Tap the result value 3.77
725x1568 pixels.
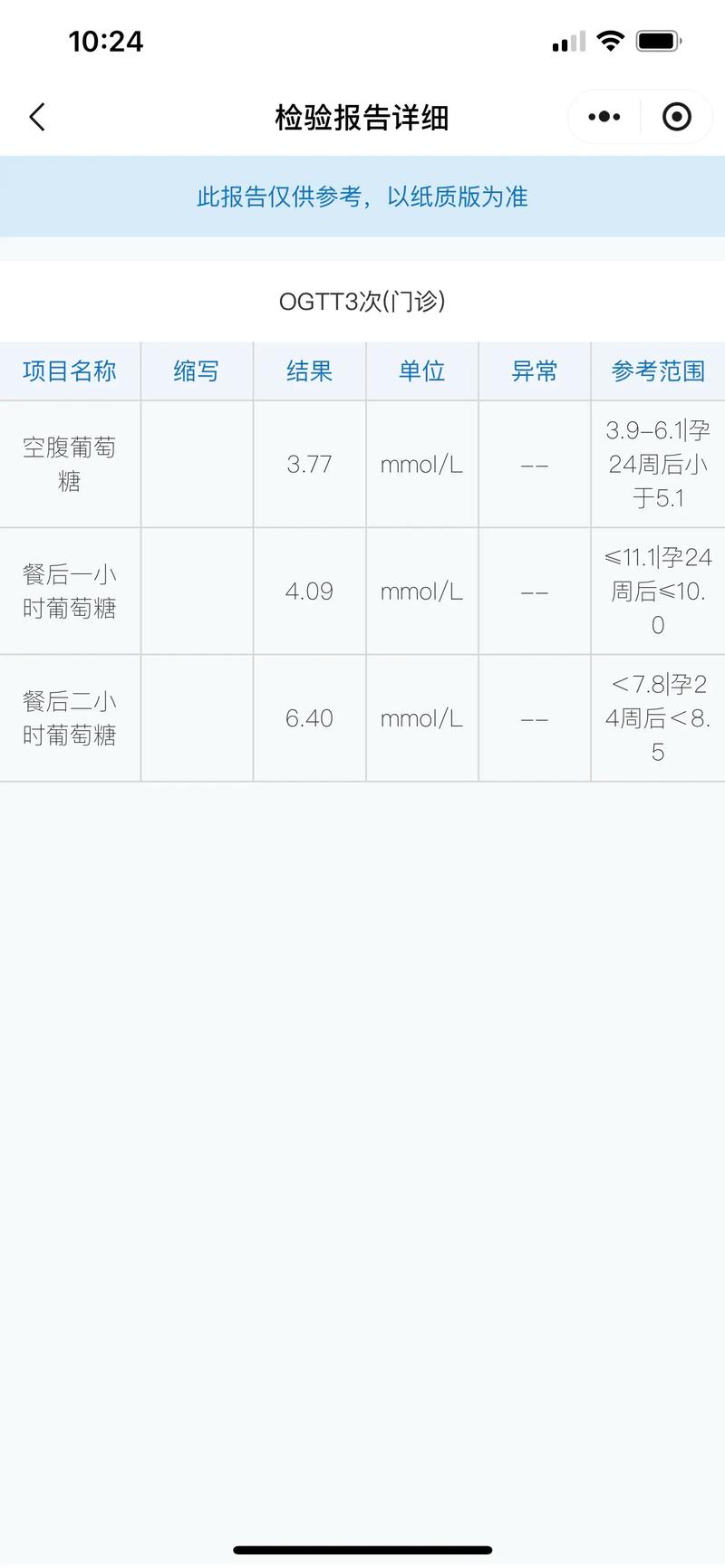[x=308, y=465]
